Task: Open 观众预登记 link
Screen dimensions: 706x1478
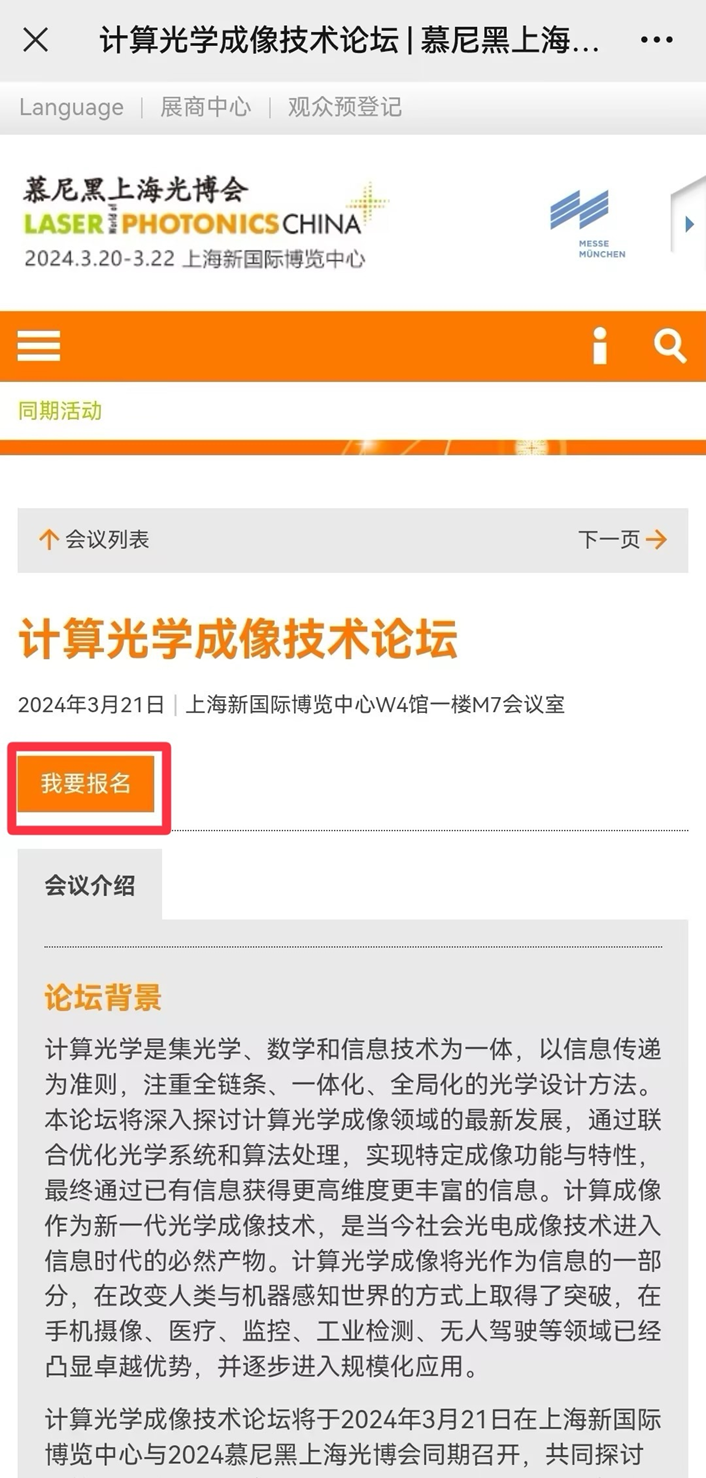Action: pyautogui.click(x=345, y=108)
